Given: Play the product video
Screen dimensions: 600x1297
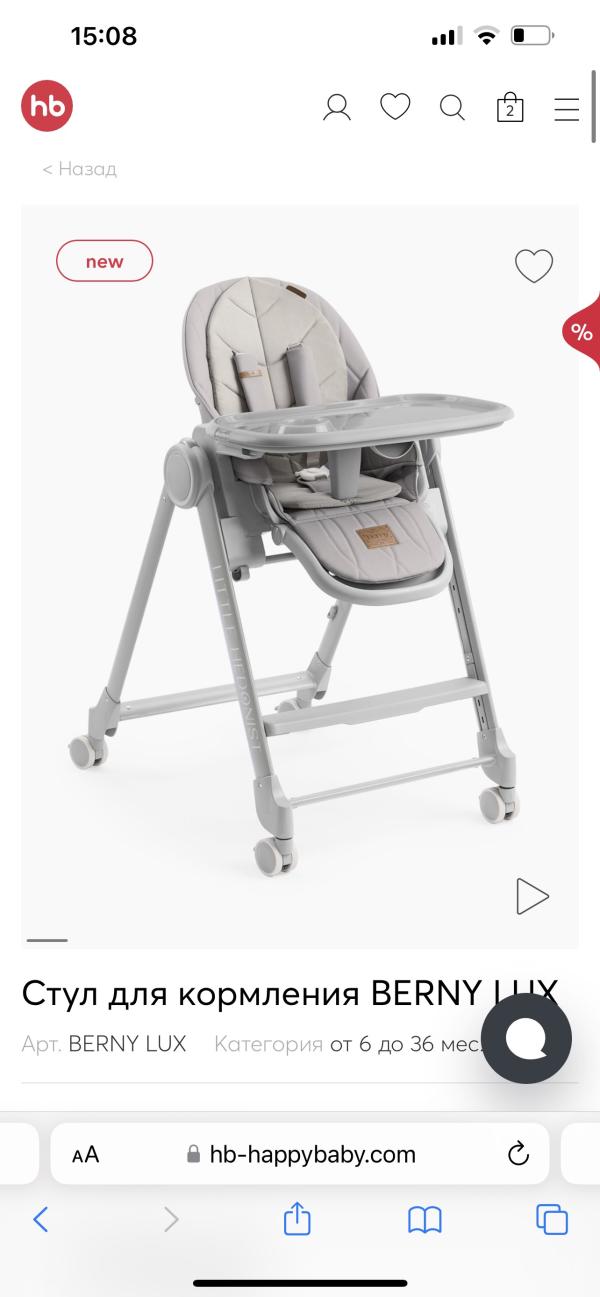Looking at the screenshot, I should pyautogui.click(x=532, y=896).
